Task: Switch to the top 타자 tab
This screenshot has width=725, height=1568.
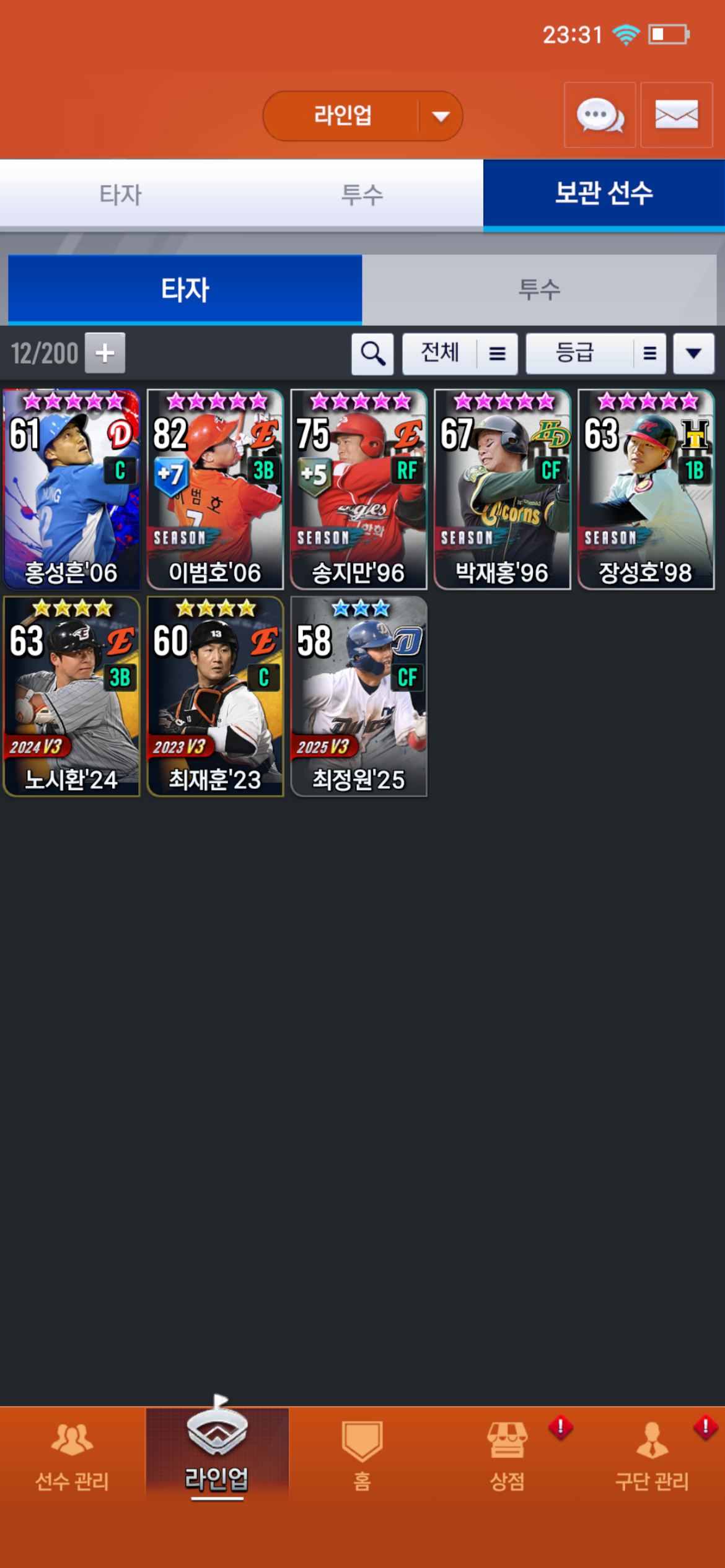Action: [x=121, y=194]
